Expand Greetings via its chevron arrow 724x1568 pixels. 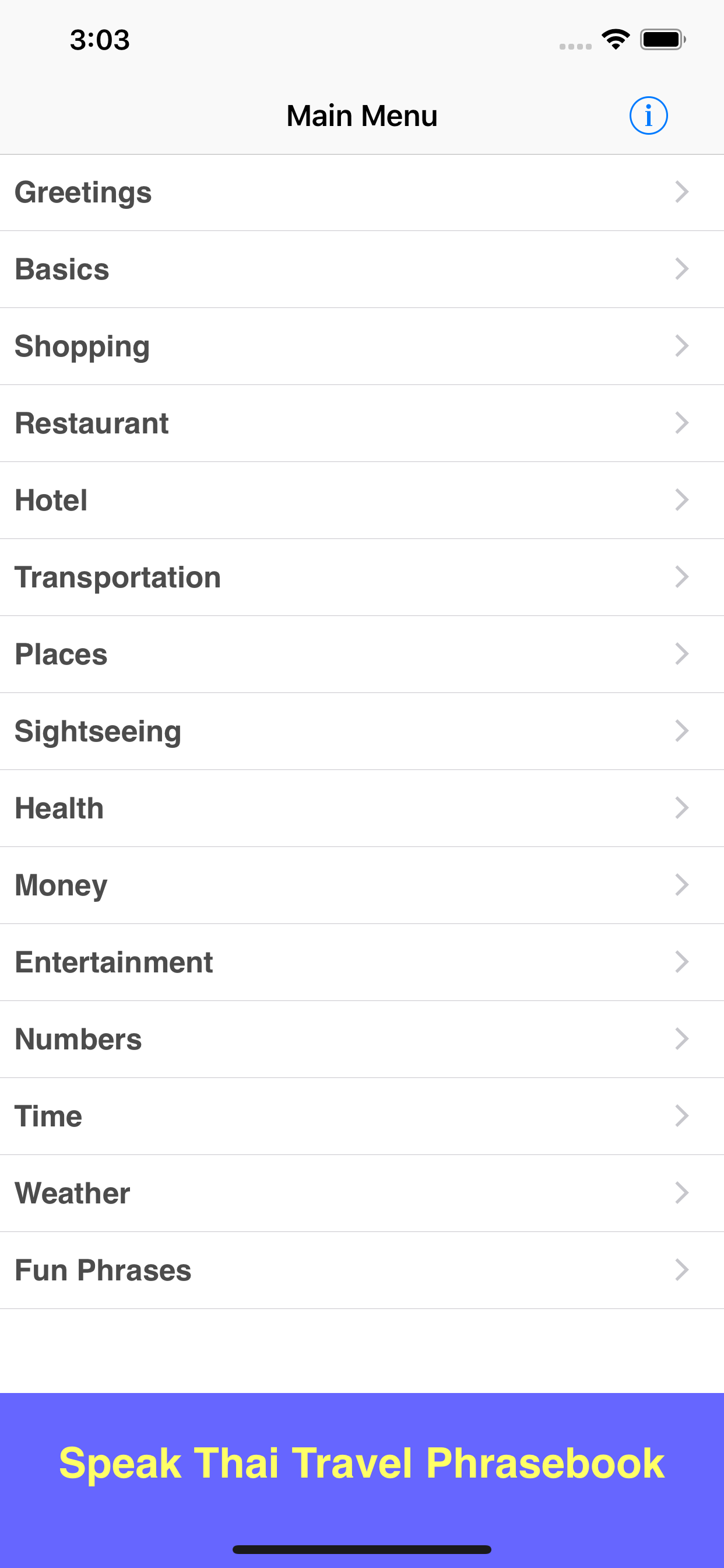pyautogui.click(x=682, y=192)
